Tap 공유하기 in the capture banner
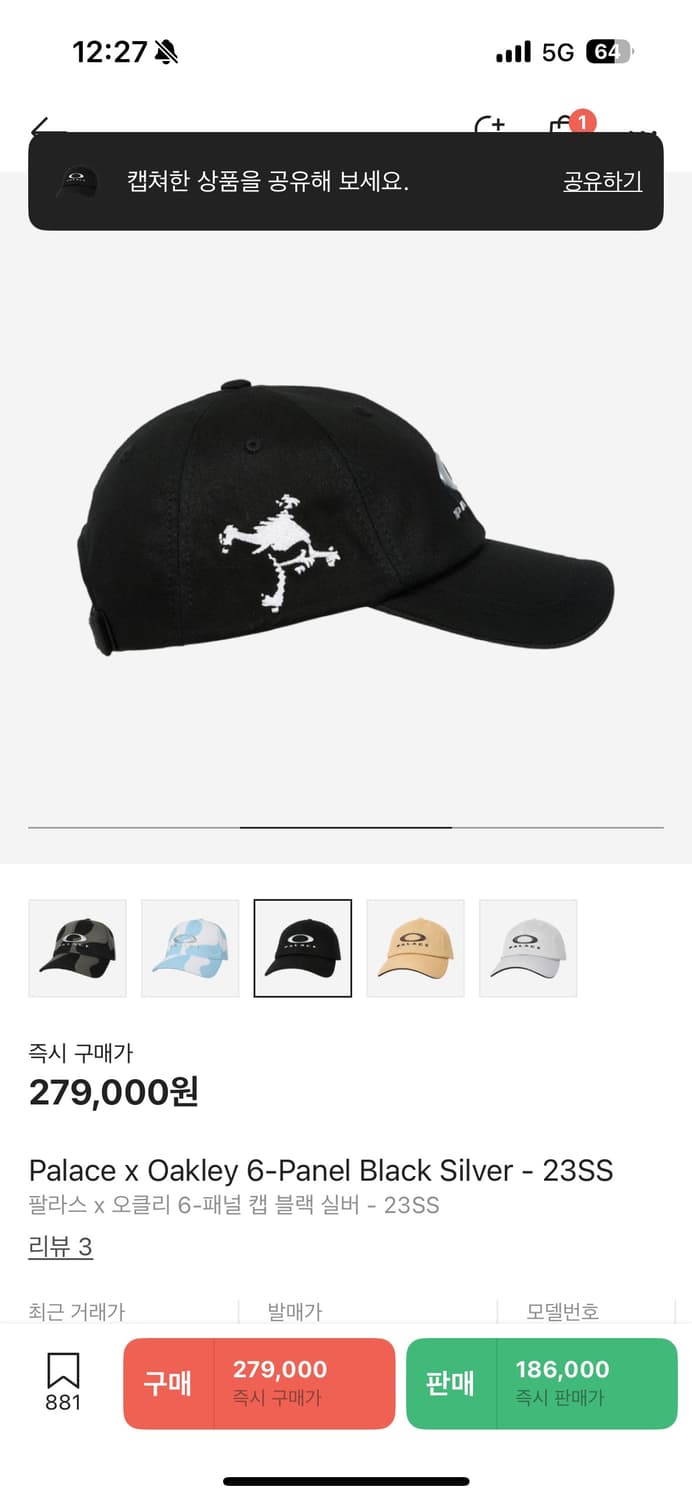Image resolution: width=692 pixels, height=1500 pixels. [602, 181]
